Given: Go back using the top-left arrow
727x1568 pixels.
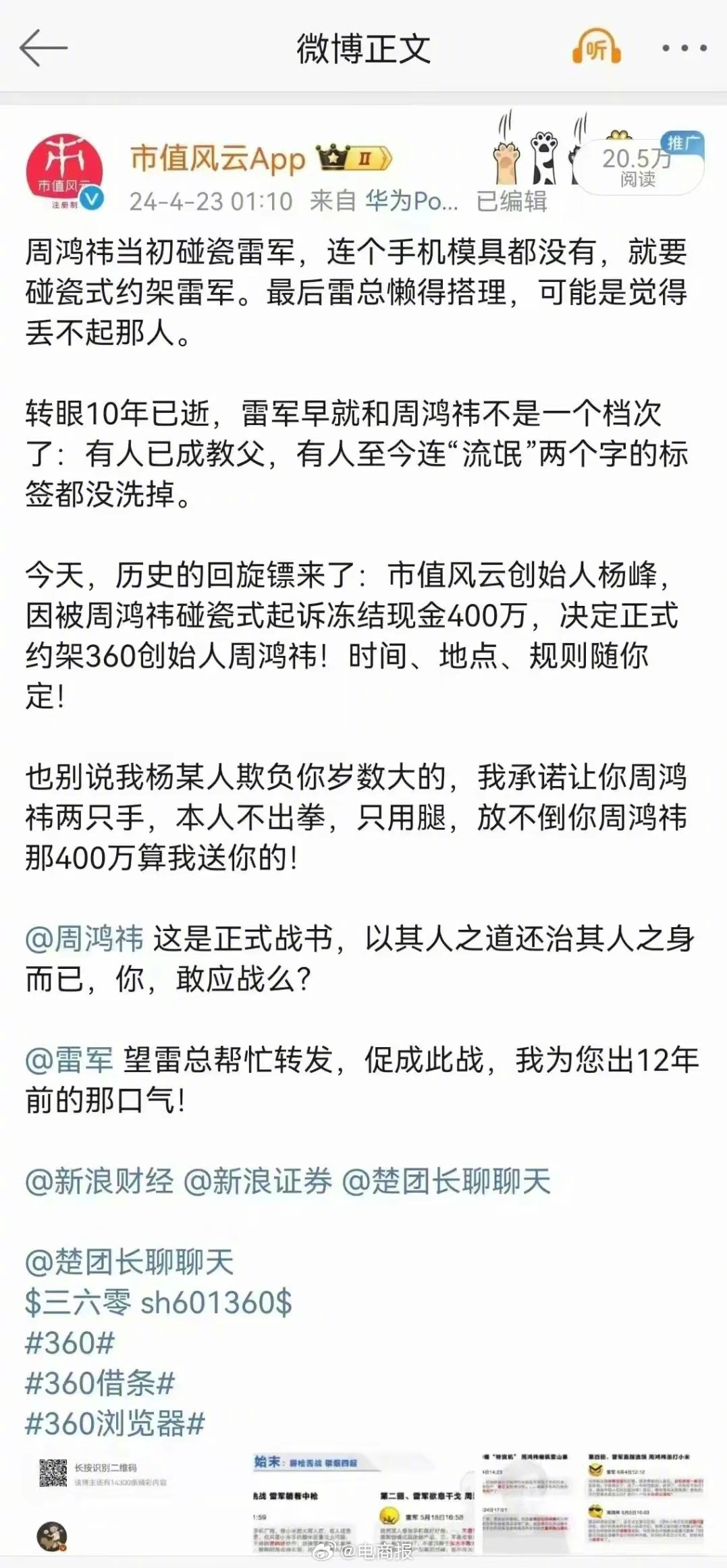Looking at the screenshot, I should (x=43, y=49).
